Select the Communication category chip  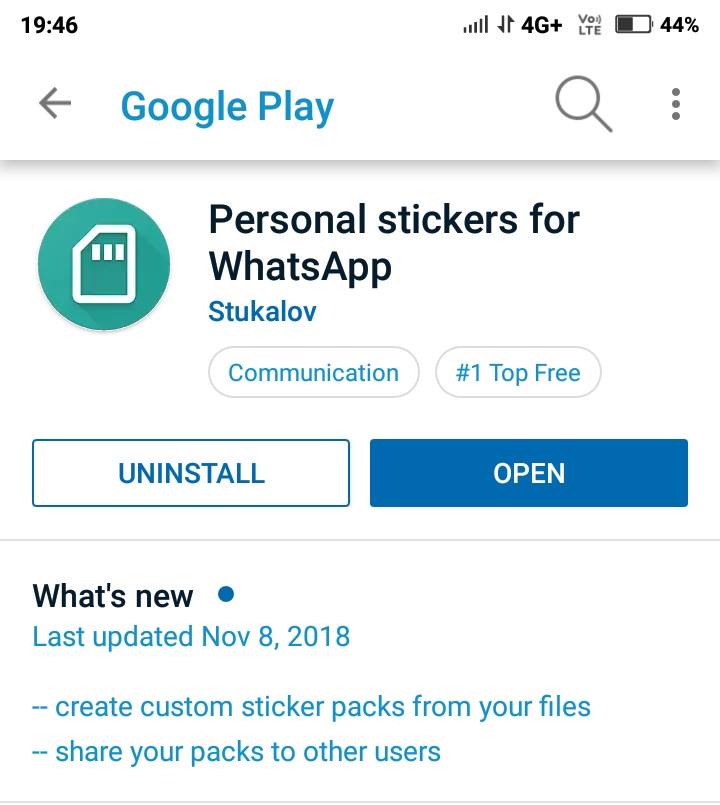[314, 372]
